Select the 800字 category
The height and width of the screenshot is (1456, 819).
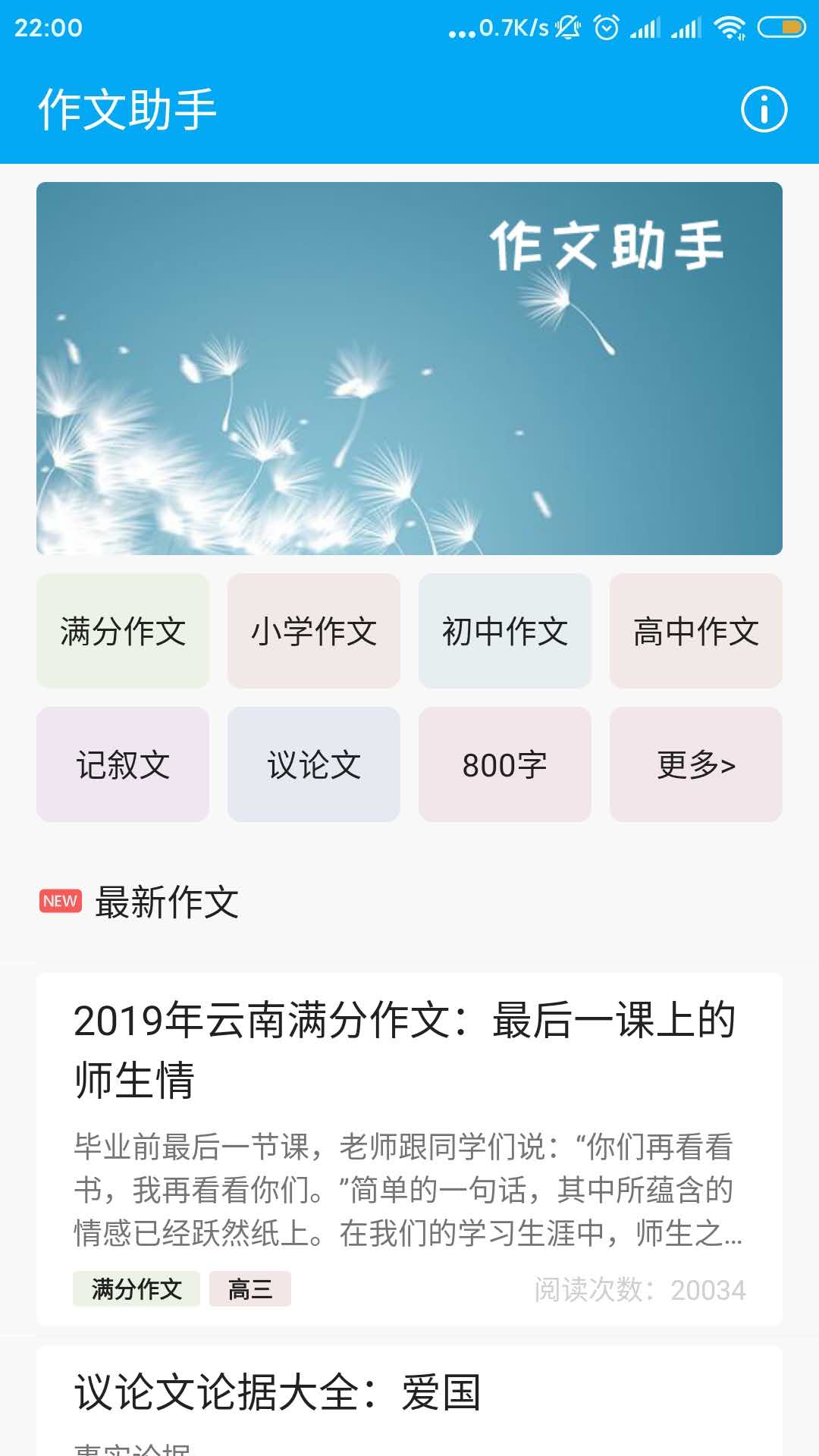click(x=505, y=764)
